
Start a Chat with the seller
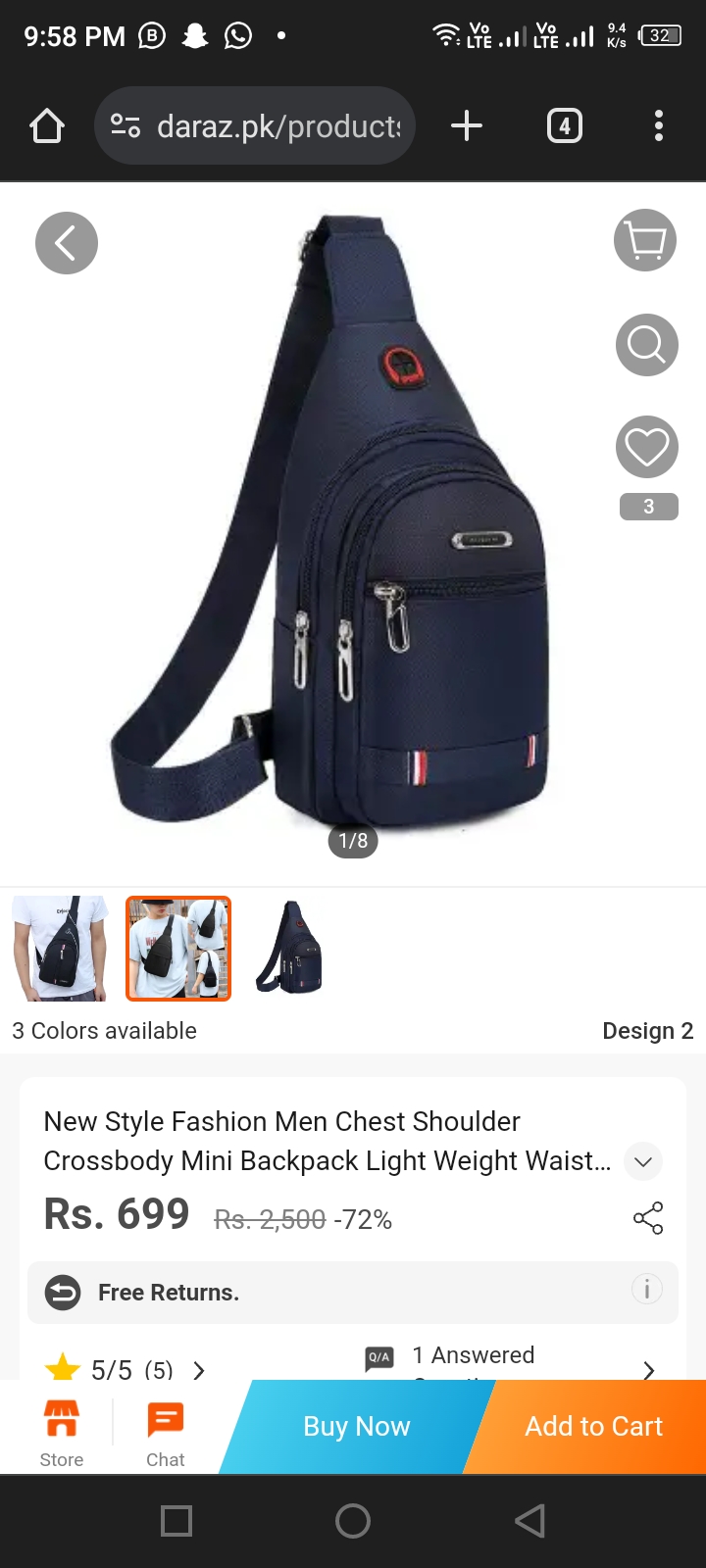165,1431
